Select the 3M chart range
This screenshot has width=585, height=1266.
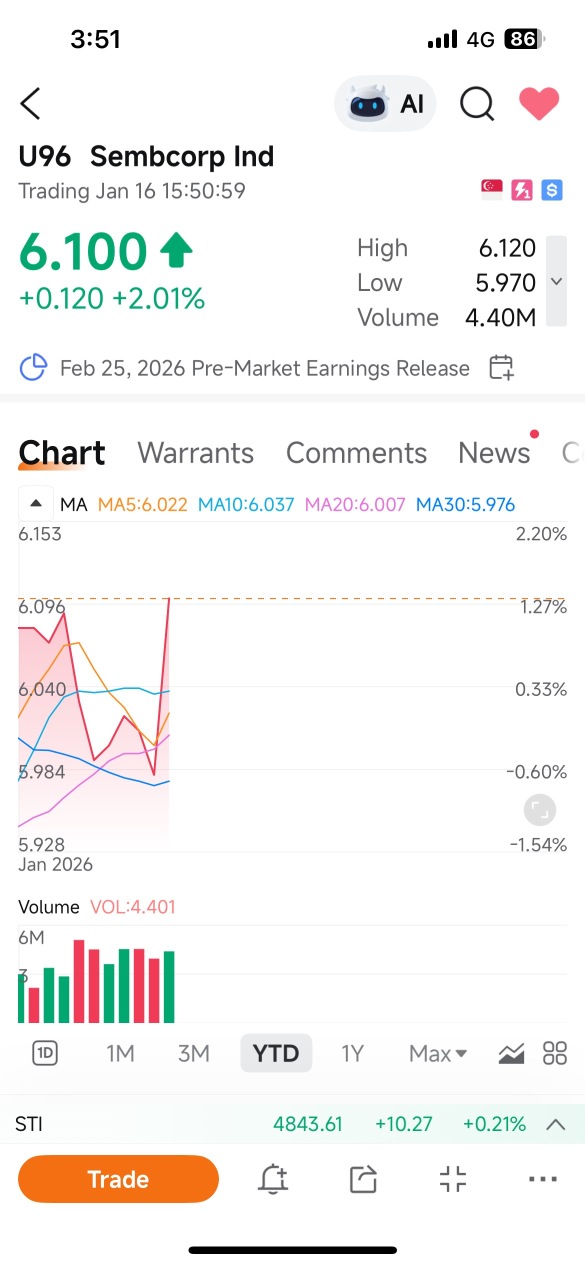[193, 1053]
